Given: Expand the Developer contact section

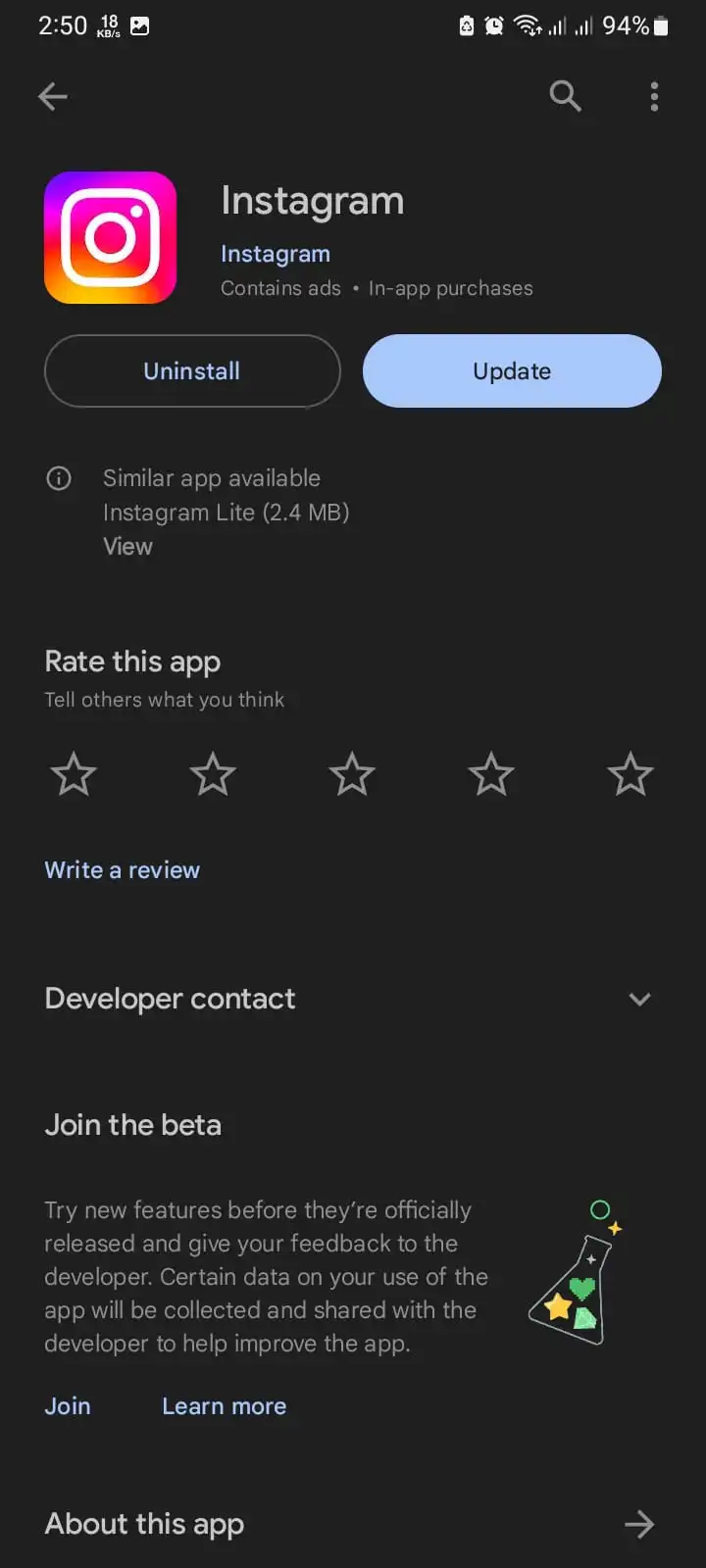Looking at the screenshot, I should [x=639, y=999].
